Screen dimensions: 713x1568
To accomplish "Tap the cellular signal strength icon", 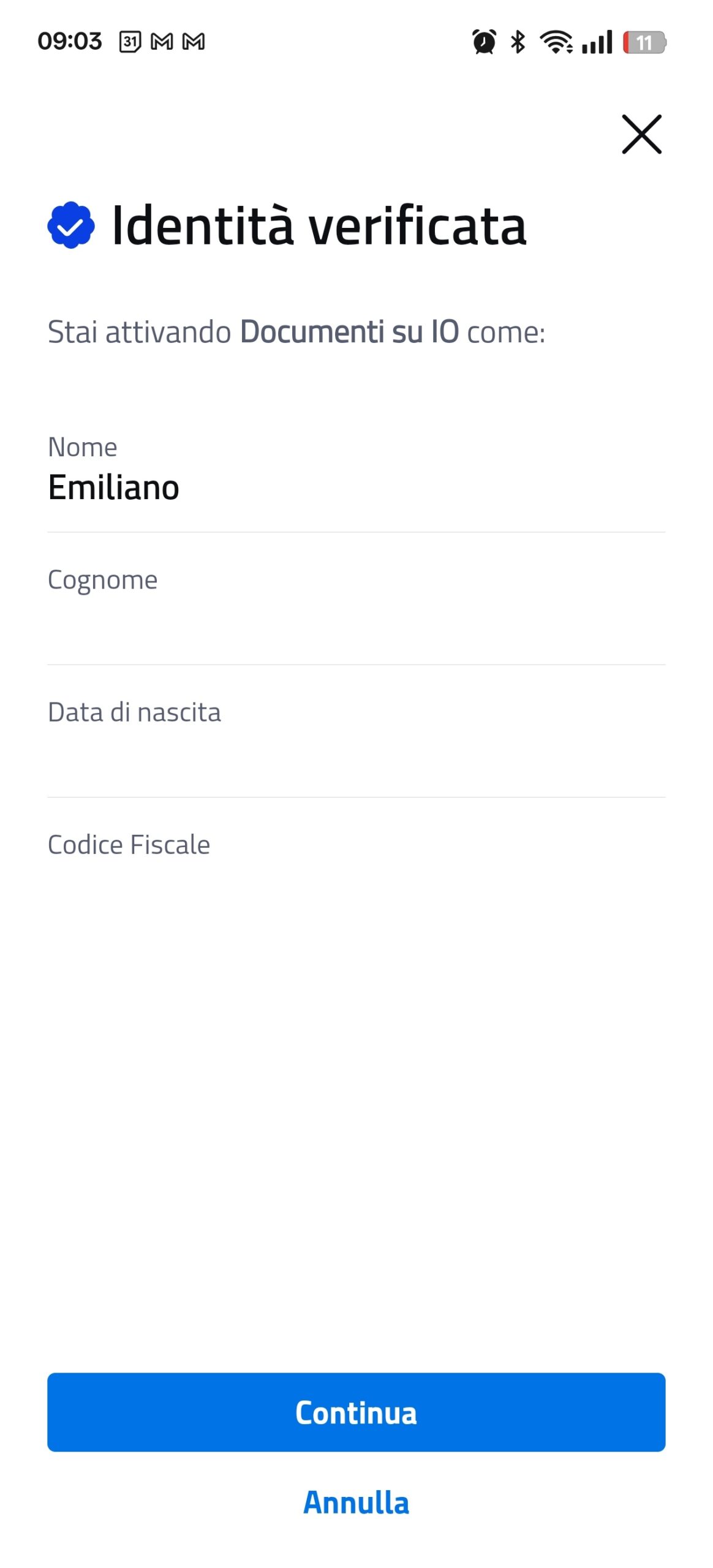I will (x=597, y=41).
